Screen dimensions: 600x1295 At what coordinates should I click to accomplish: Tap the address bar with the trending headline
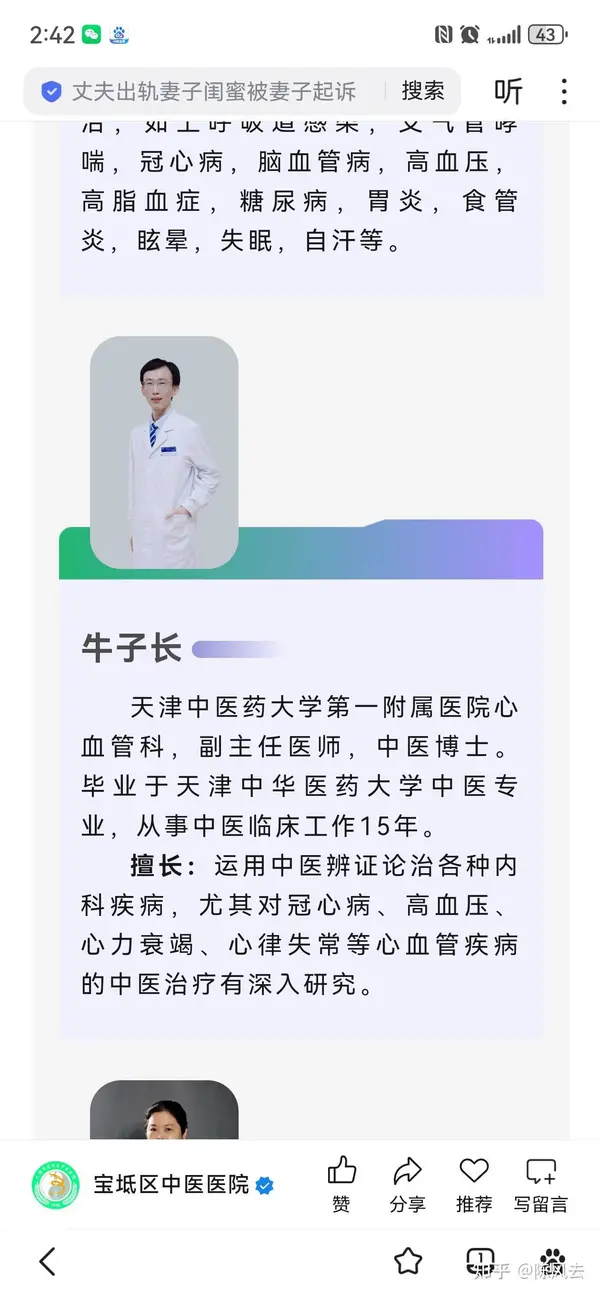coord(213,91)
